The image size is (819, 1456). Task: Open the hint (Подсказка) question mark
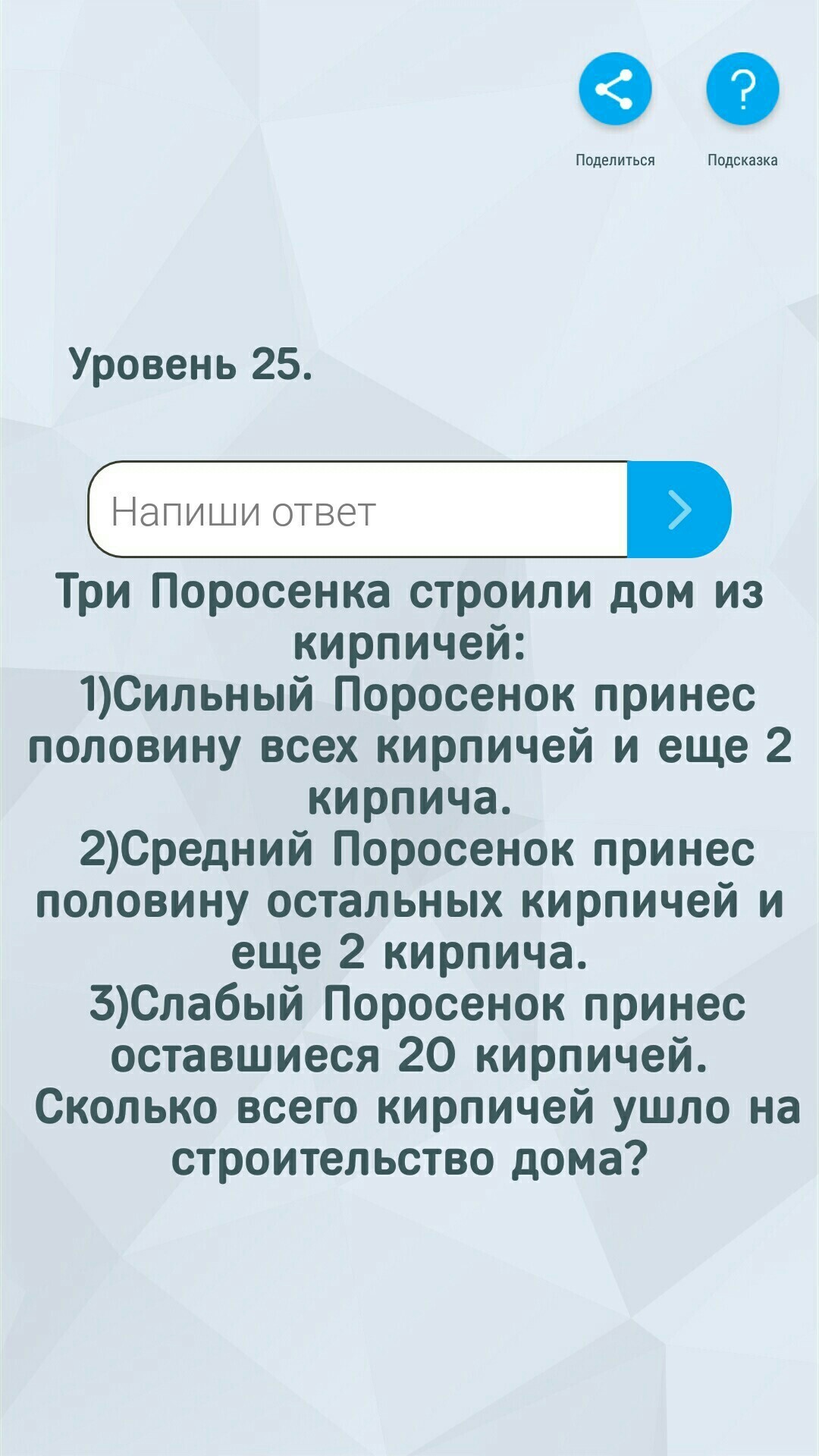pyautogui.click(x=742, y=89)
